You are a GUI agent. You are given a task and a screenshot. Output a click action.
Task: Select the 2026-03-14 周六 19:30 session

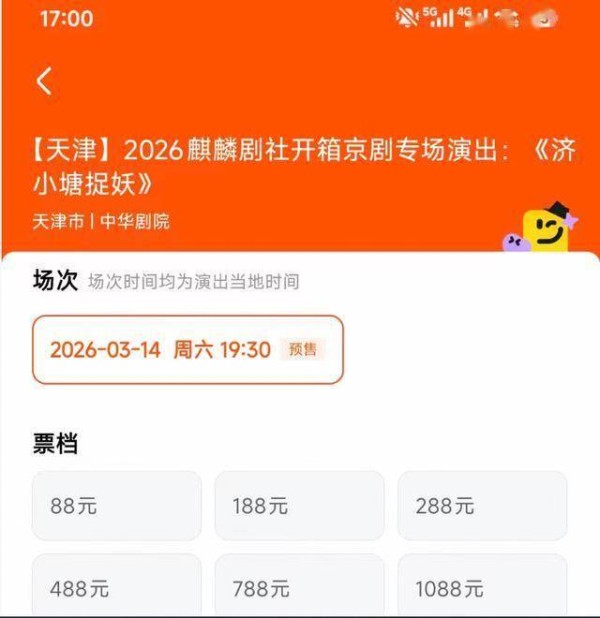187,350
